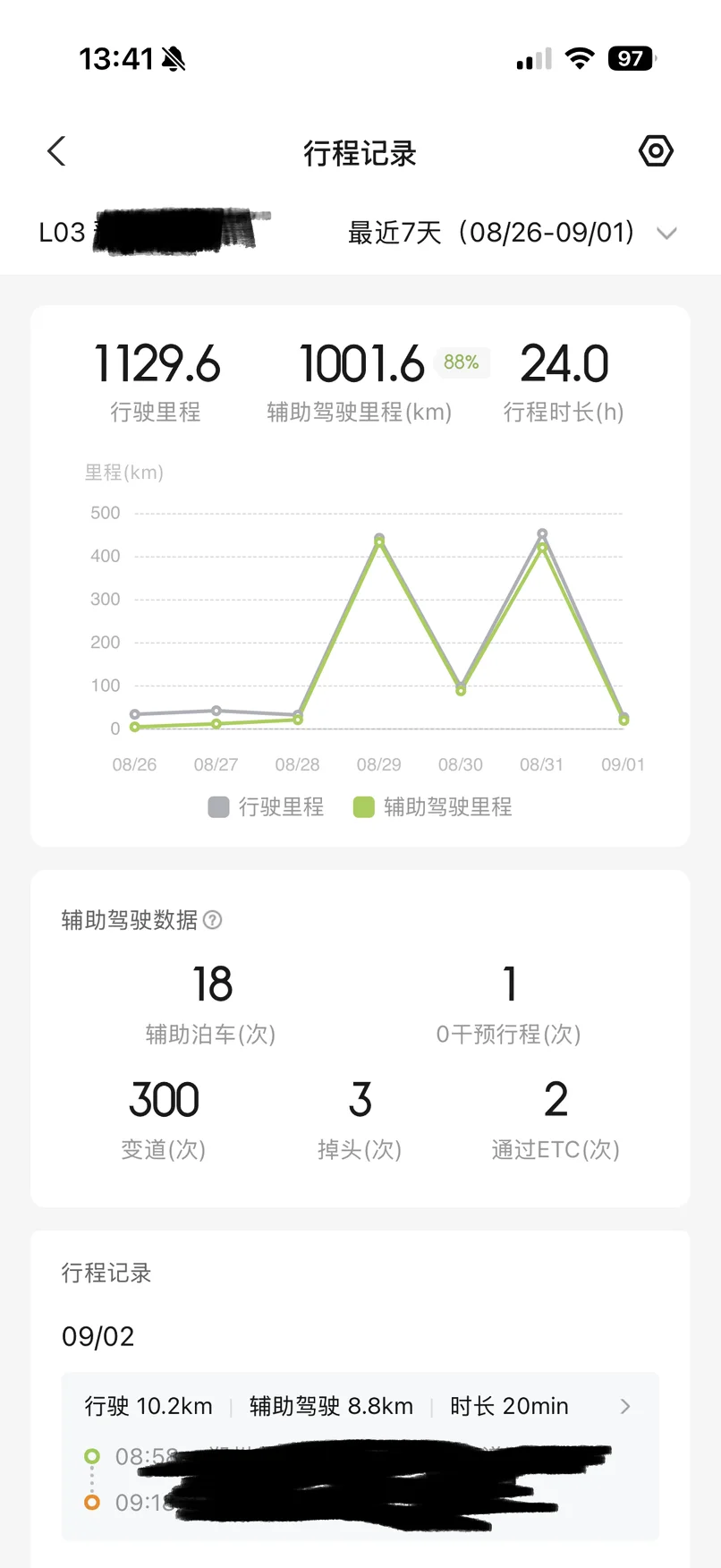The height and width of the screenshot is (1568, 721).
Task: Toggle the 行驶里程 legend series
Action: (x=266, y=807)
